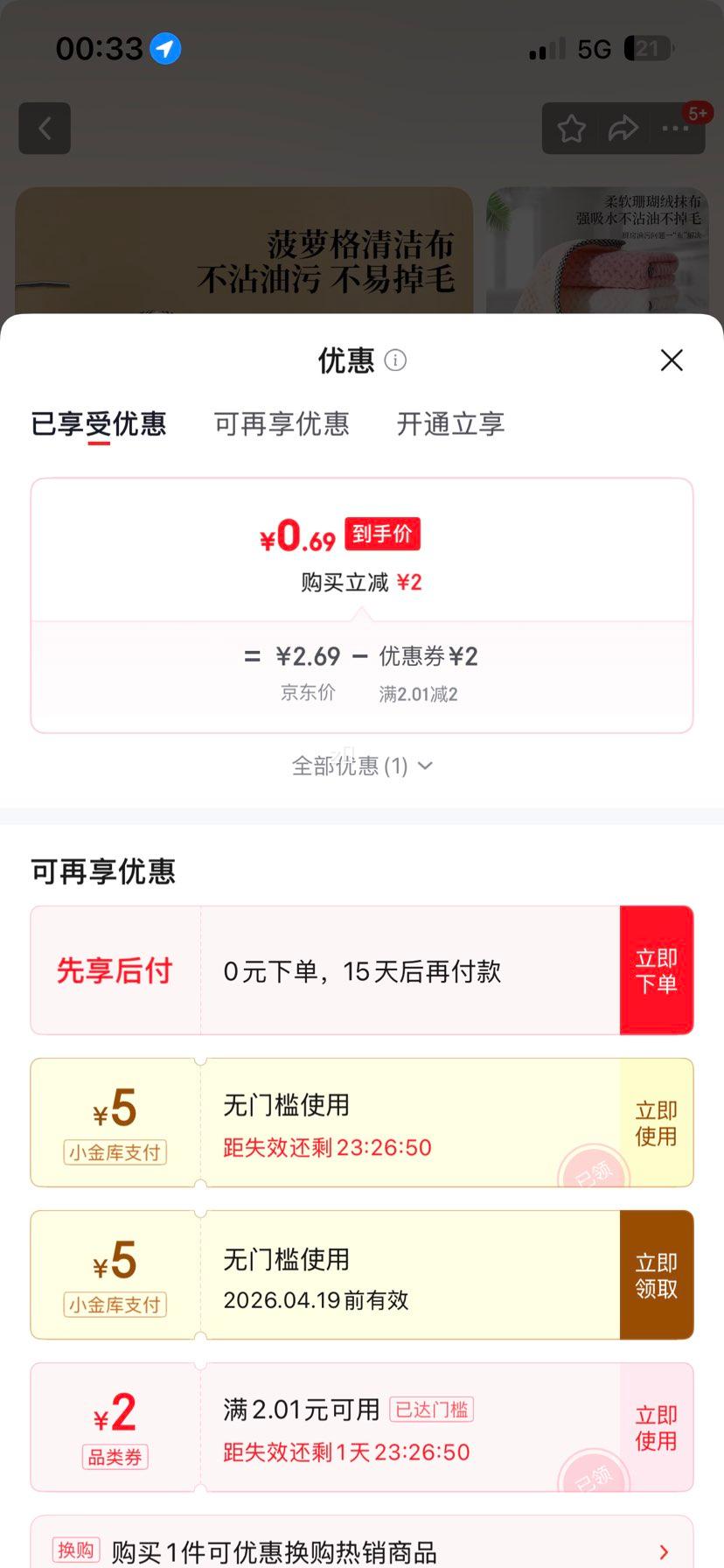Tap 立即下单 on the 先享后付 offer
724x1568 pixels.
click(657, 969)
